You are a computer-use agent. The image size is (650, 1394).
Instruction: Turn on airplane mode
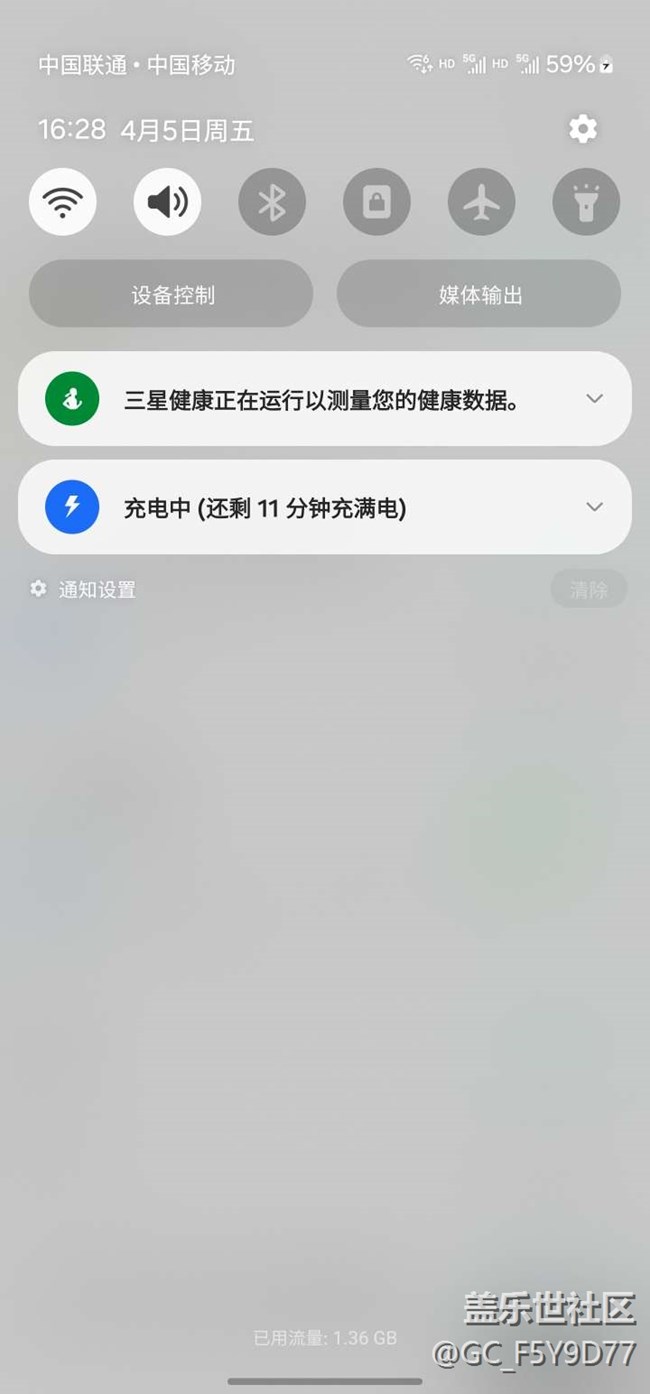click(481, 203)
